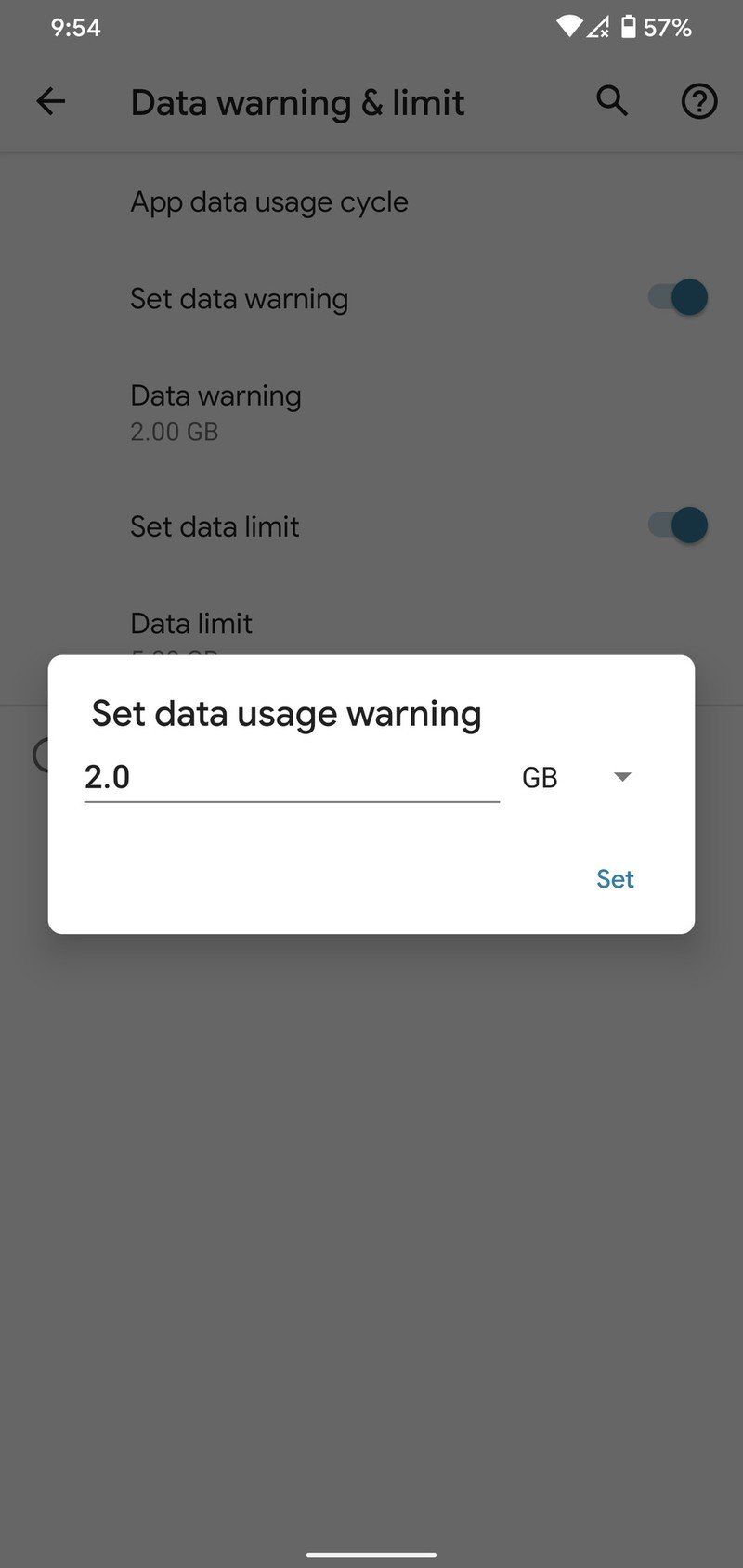Open the search icon in Settings
The image size is (743, 1568).
coord(611,101)
